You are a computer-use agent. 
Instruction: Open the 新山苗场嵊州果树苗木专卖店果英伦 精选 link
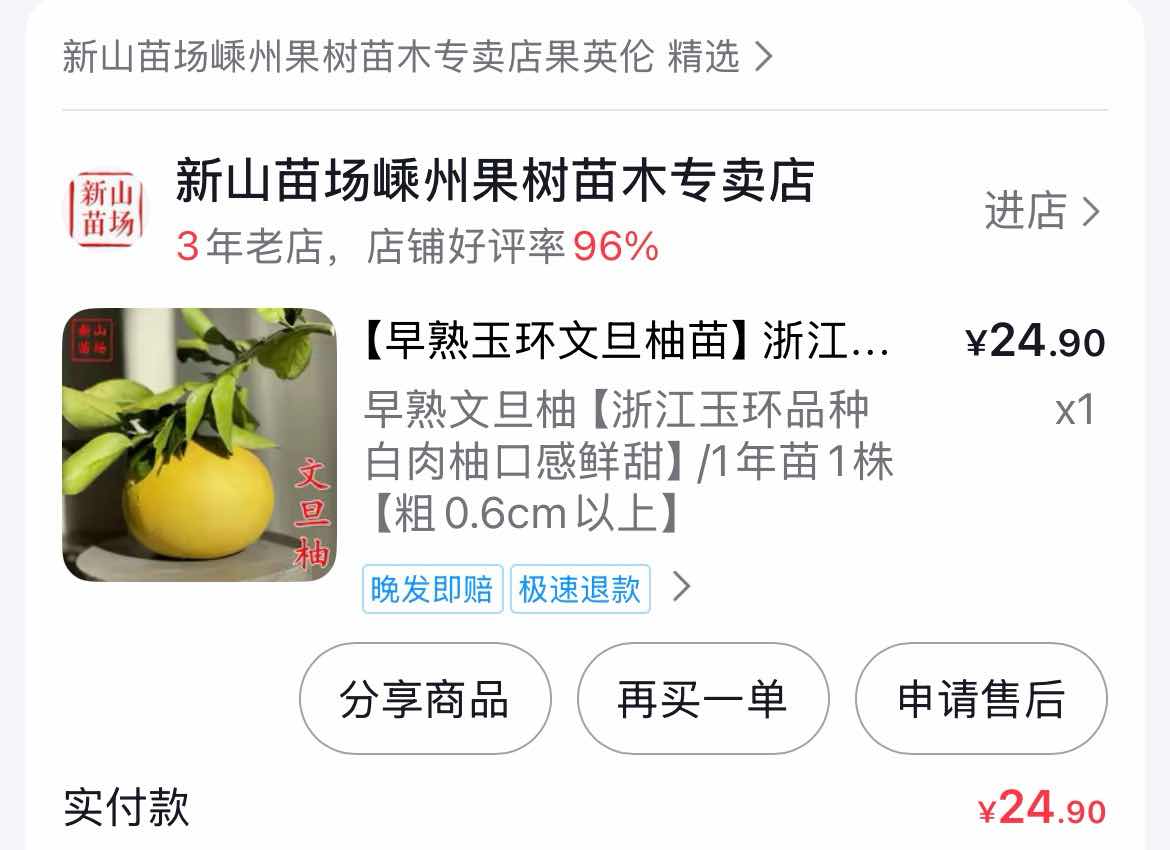point(417,56)
